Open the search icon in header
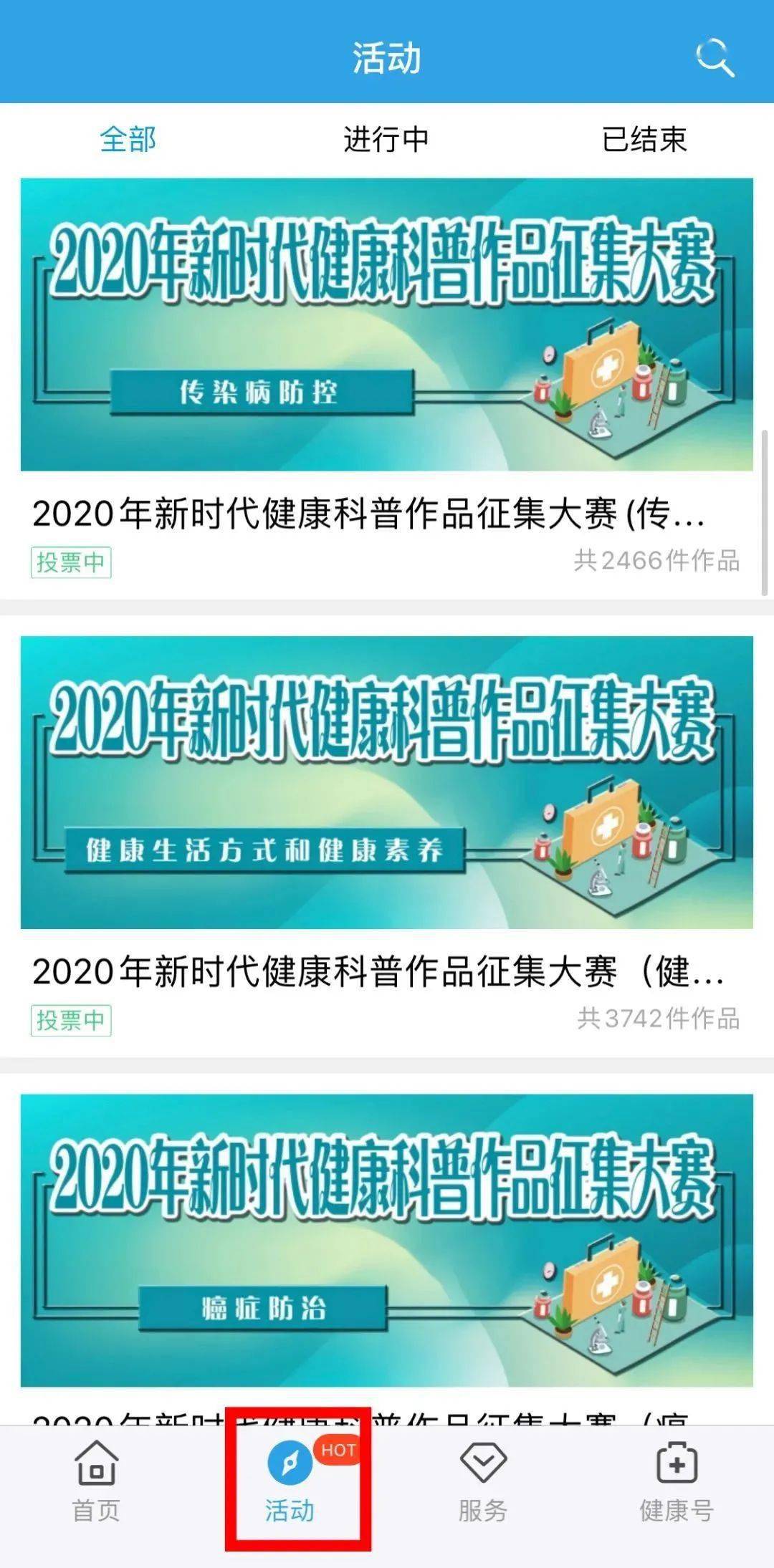 pos(715,57)
